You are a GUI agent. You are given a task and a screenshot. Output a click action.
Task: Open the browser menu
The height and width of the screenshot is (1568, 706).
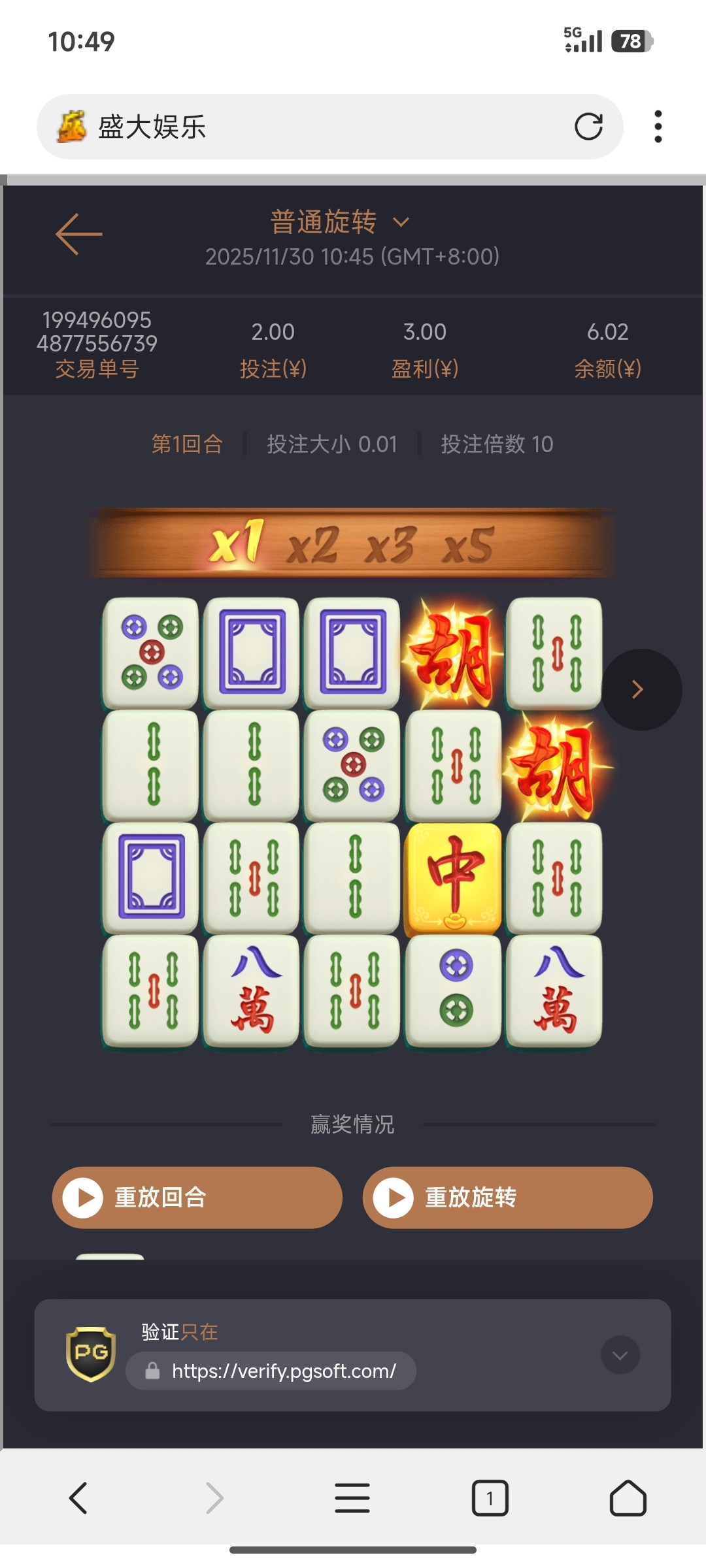352,1497
